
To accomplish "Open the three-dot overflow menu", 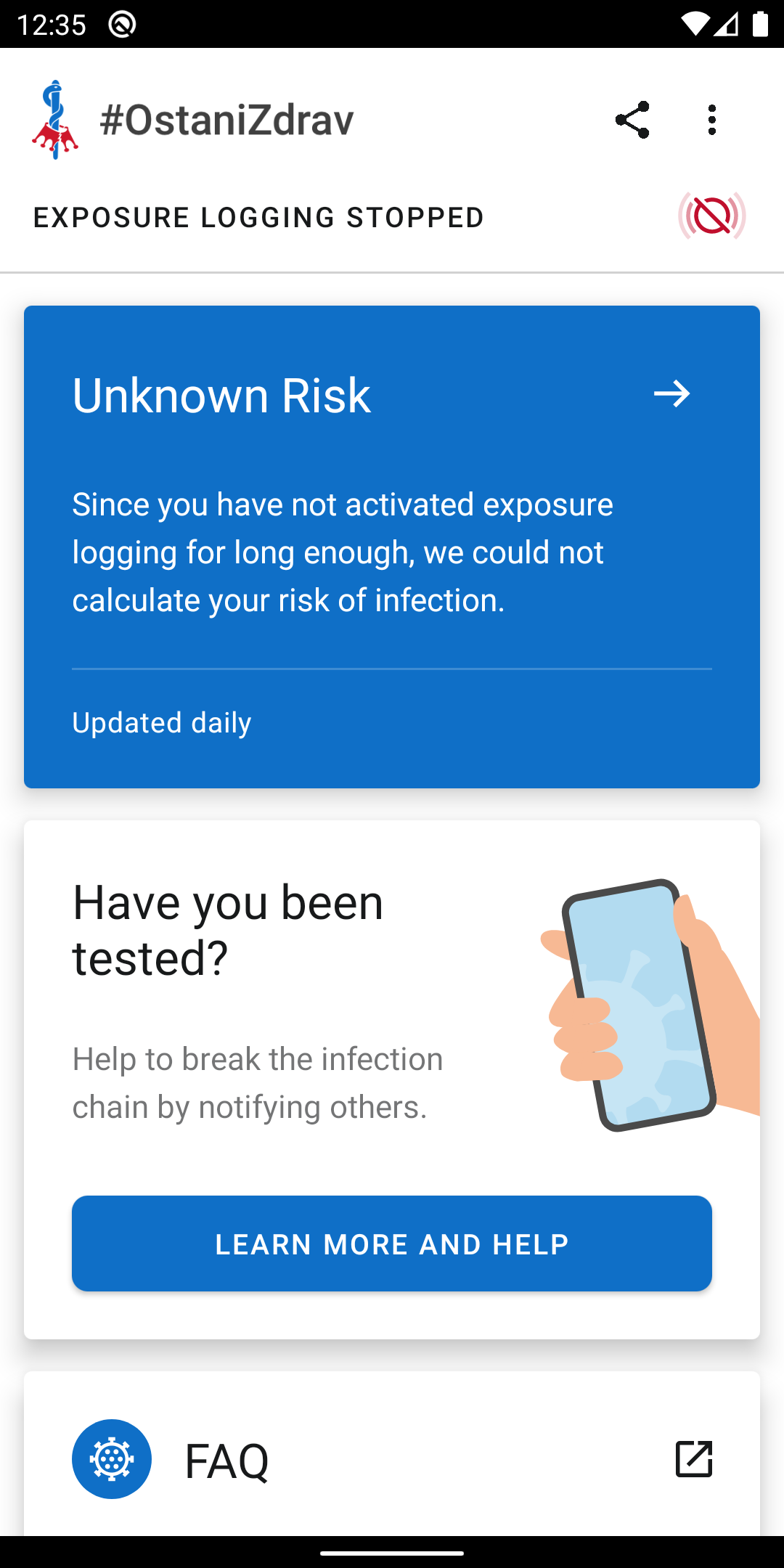I will pyautogui.click(x=711, y=120).
